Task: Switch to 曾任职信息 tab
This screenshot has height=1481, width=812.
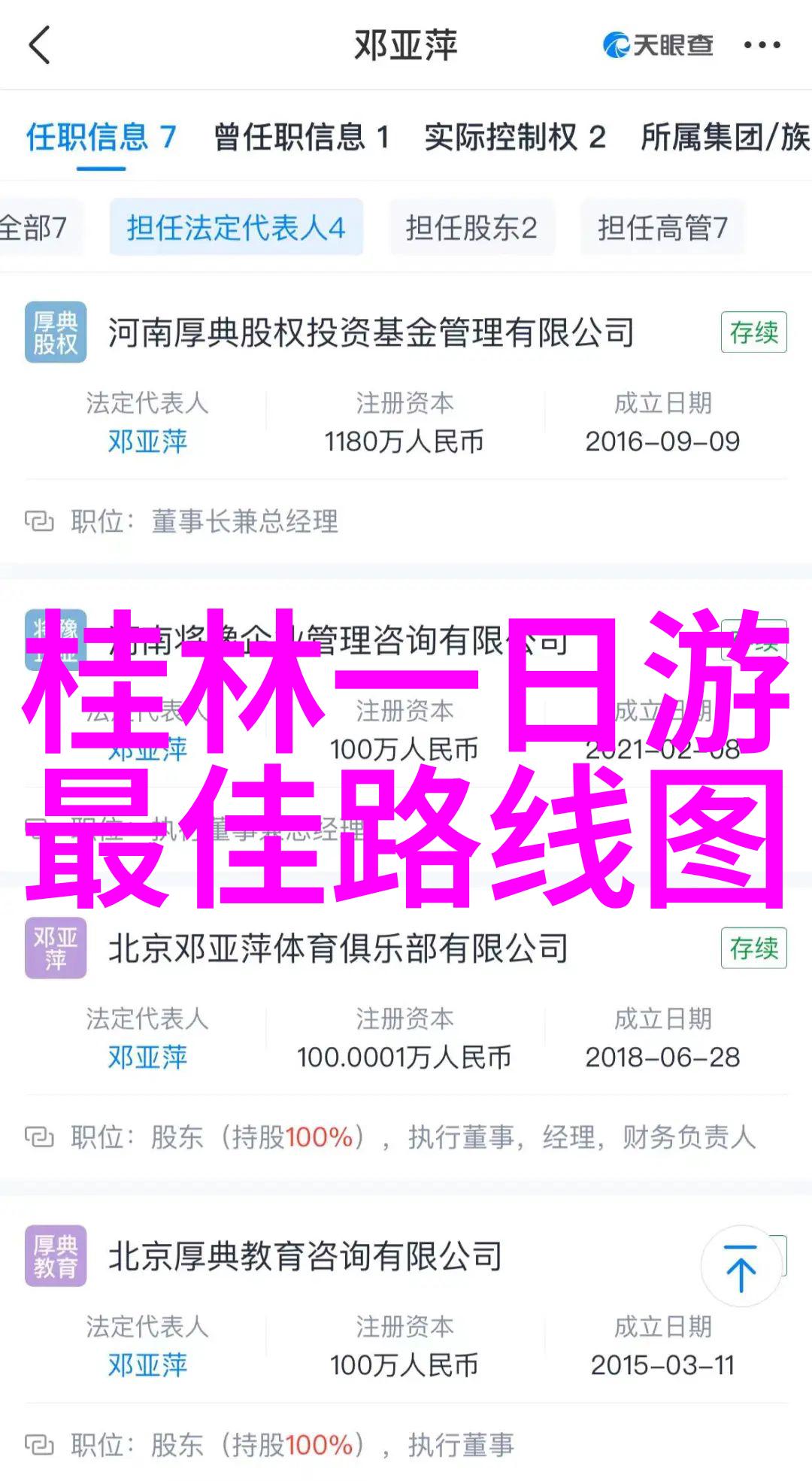Action: [301, 138]
